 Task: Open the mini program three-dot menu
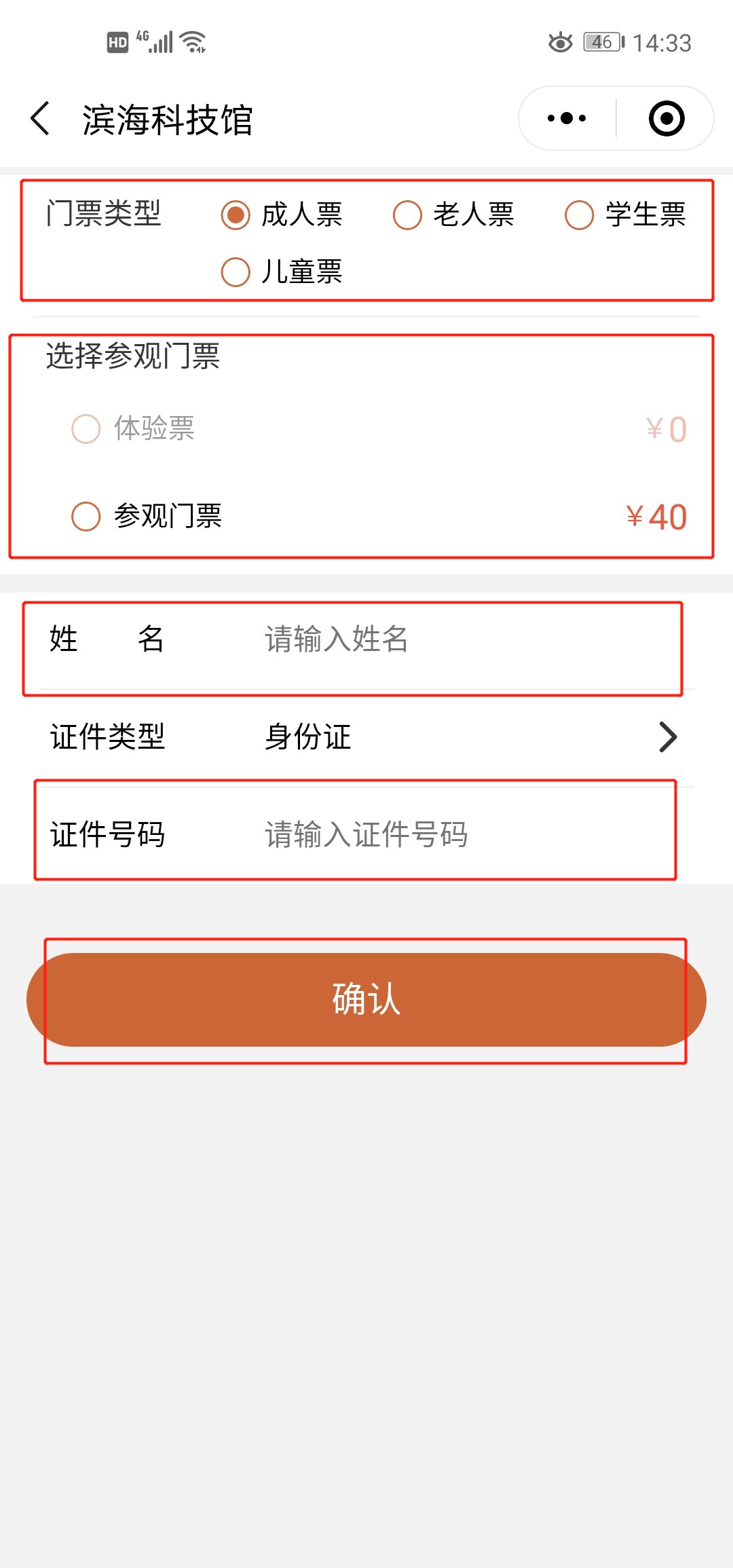coord(567,118)
